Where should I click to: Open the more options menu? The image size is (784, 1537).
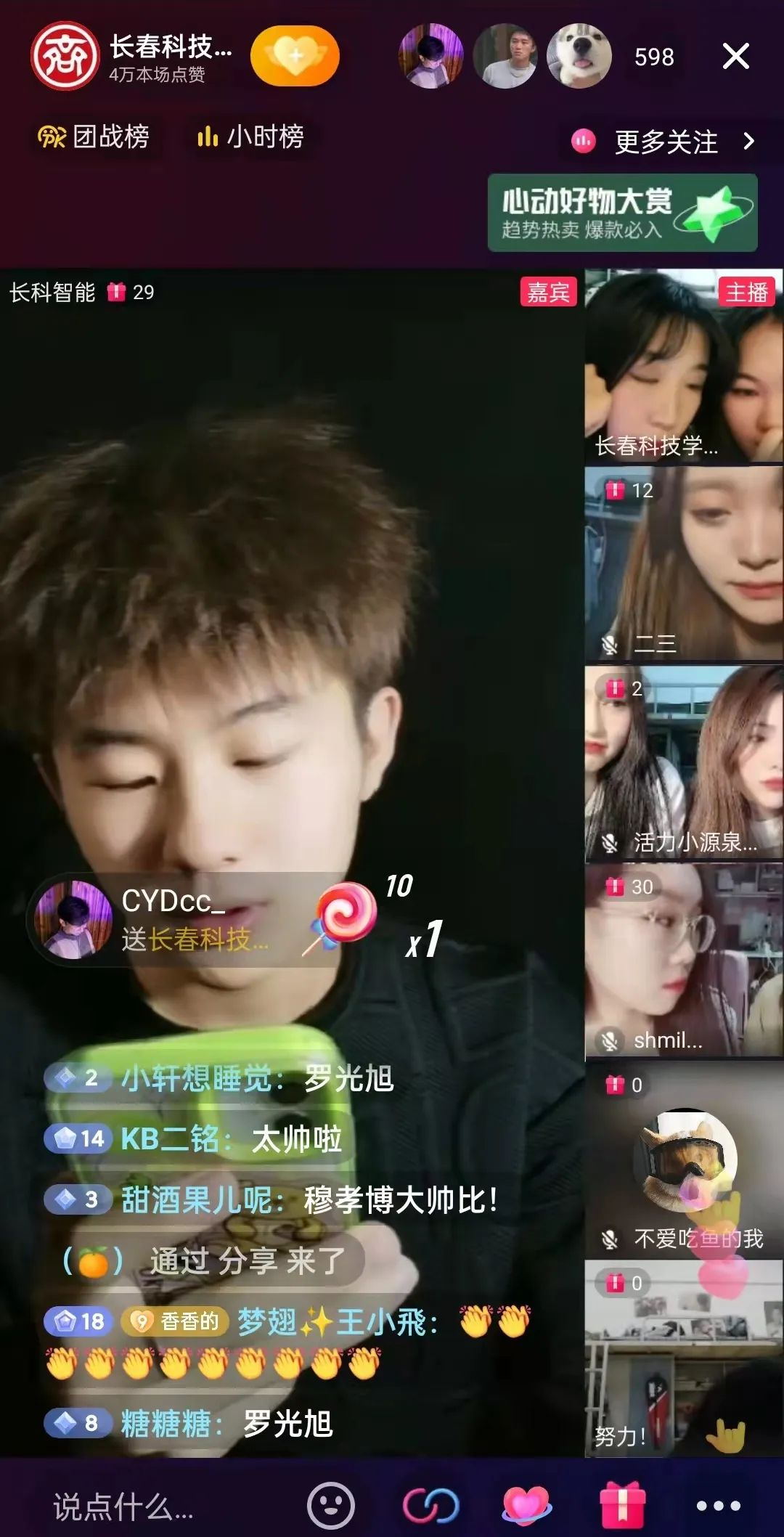pyautogui.click(x=718, y=1505)
